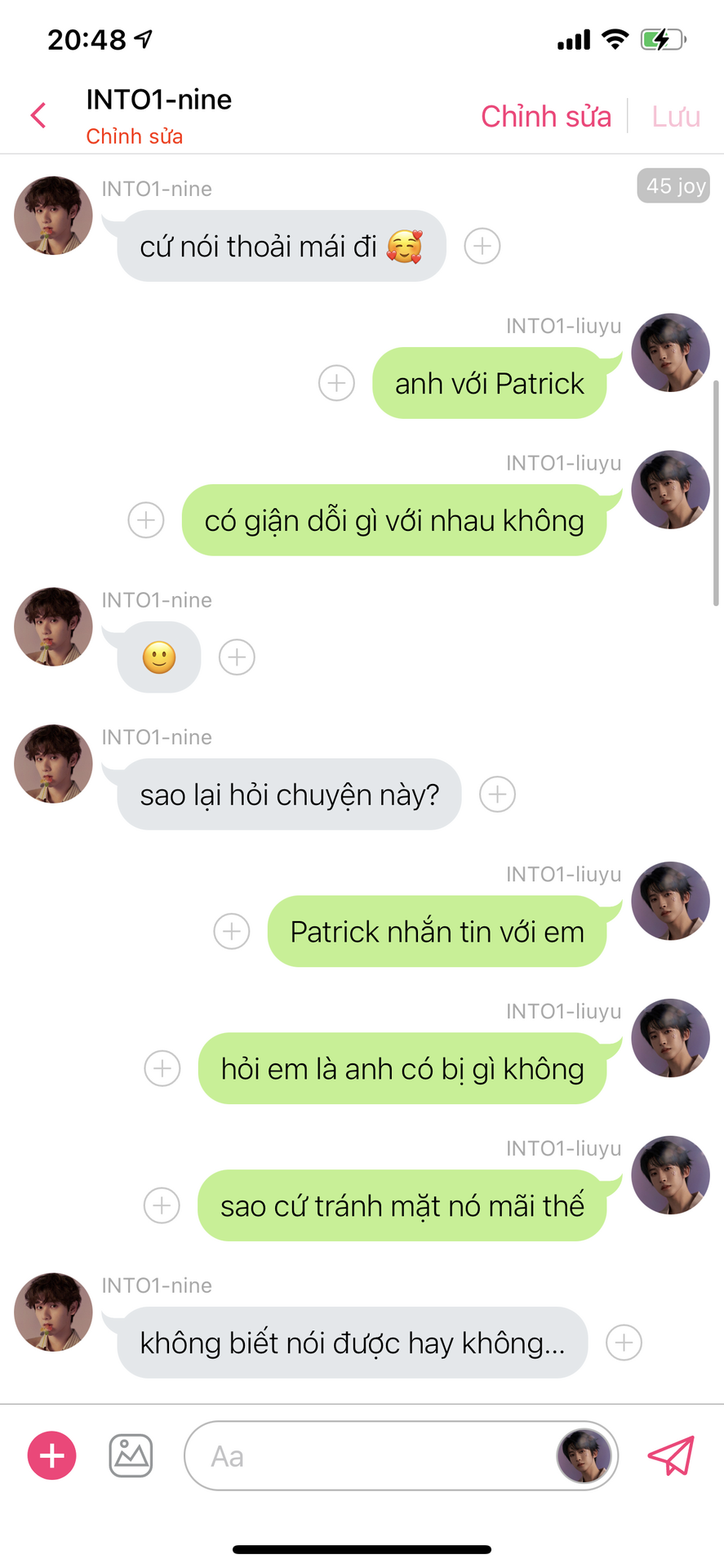This screenshot has height=1568, width=724.
Task: Select the 'sao lại hỏi chuyện này?' message bubble
Action: tap(289, 795)
